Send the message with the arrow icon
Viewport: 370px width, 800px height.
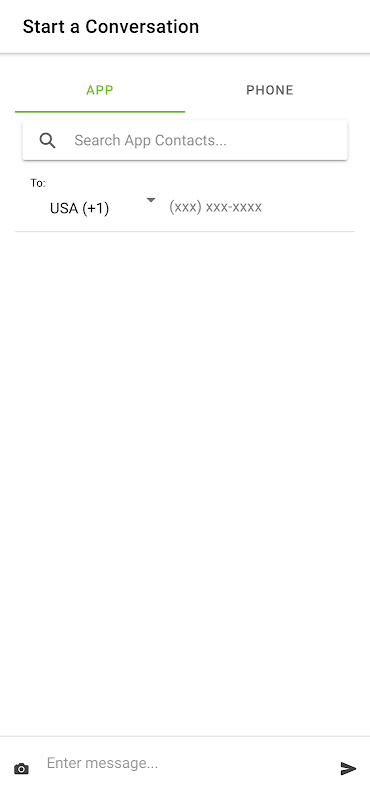pyautogui.click(x=348, y=768)
